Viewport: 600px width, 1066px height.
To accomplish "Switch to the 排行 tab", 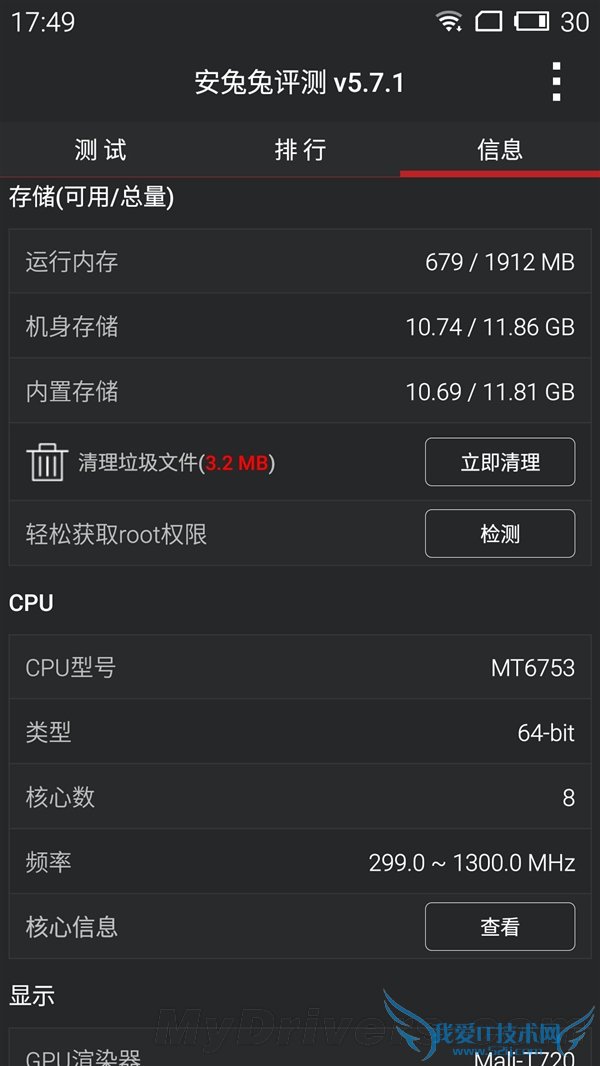I will [x=300, y=150].
